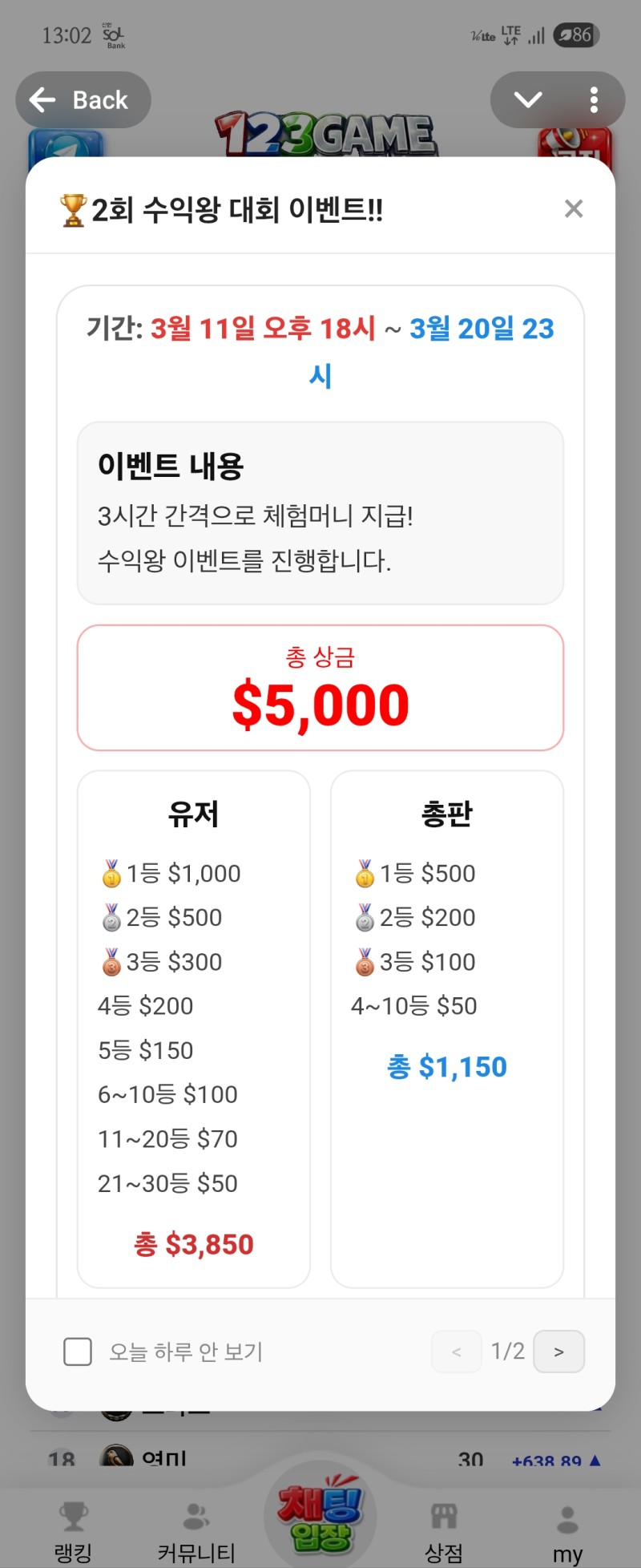
Task: Go to the next popup page
Action: 558,1352
